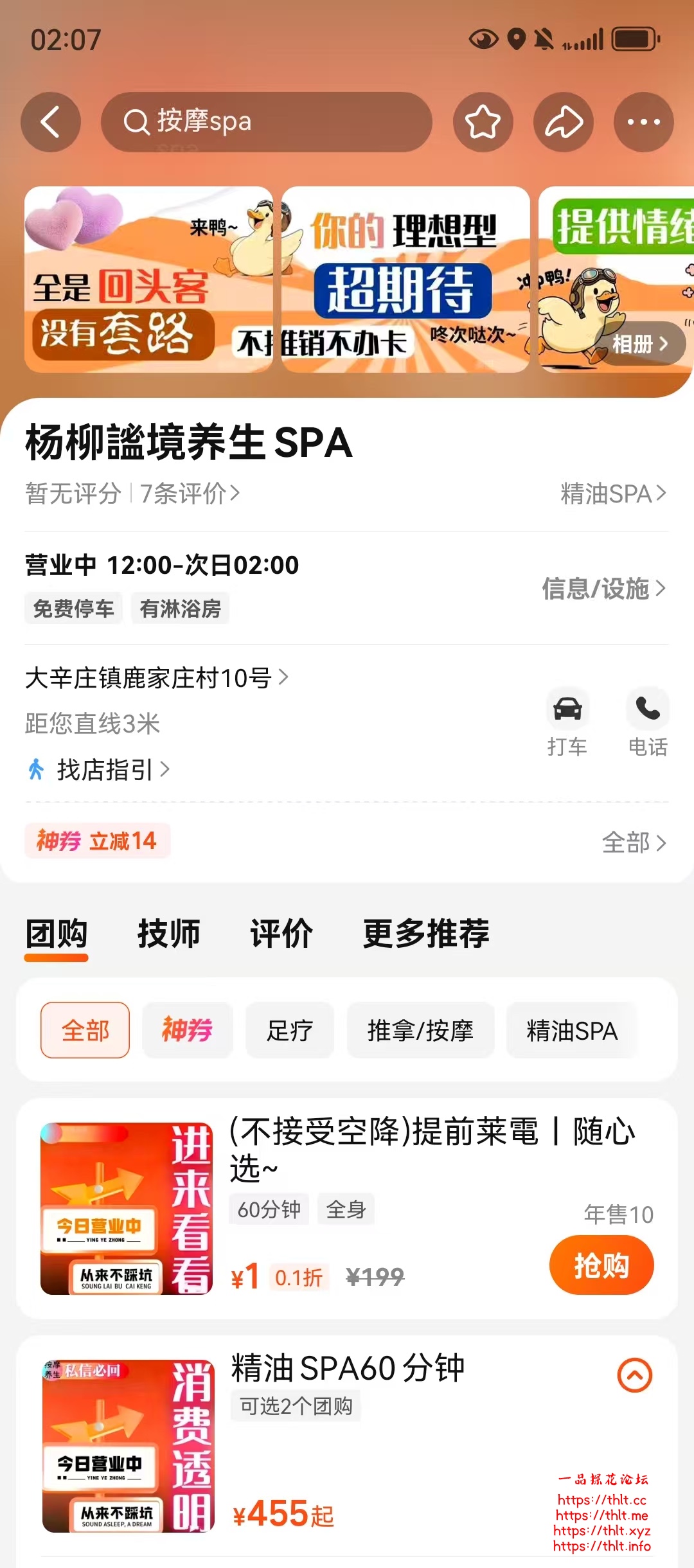Image resolution: width=694 pixels, height=1568 pixels.
Task: Tap 抢购 on the ¥1 deal
Action: (x=601, y=1265)
